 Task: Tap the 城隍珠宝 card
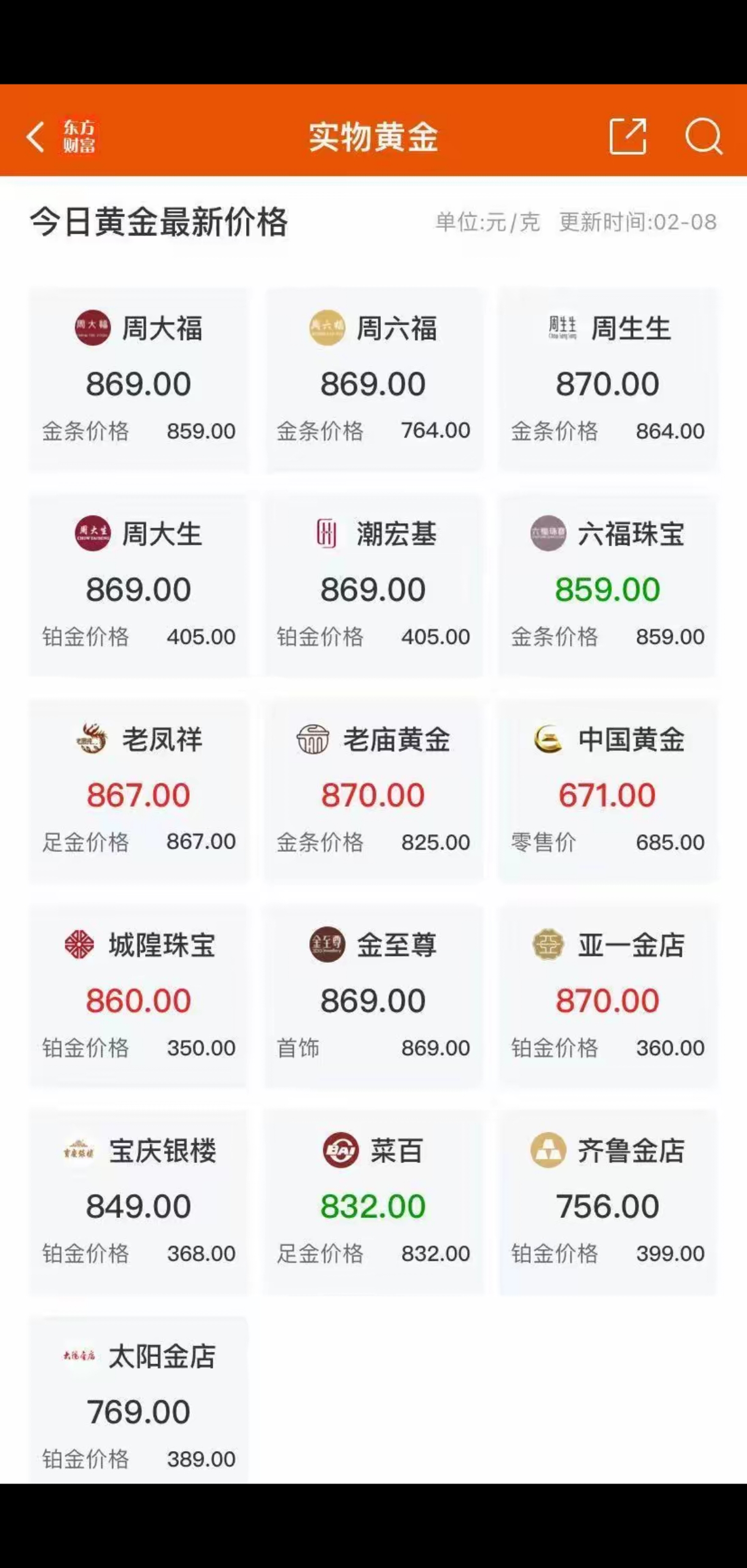139,996
